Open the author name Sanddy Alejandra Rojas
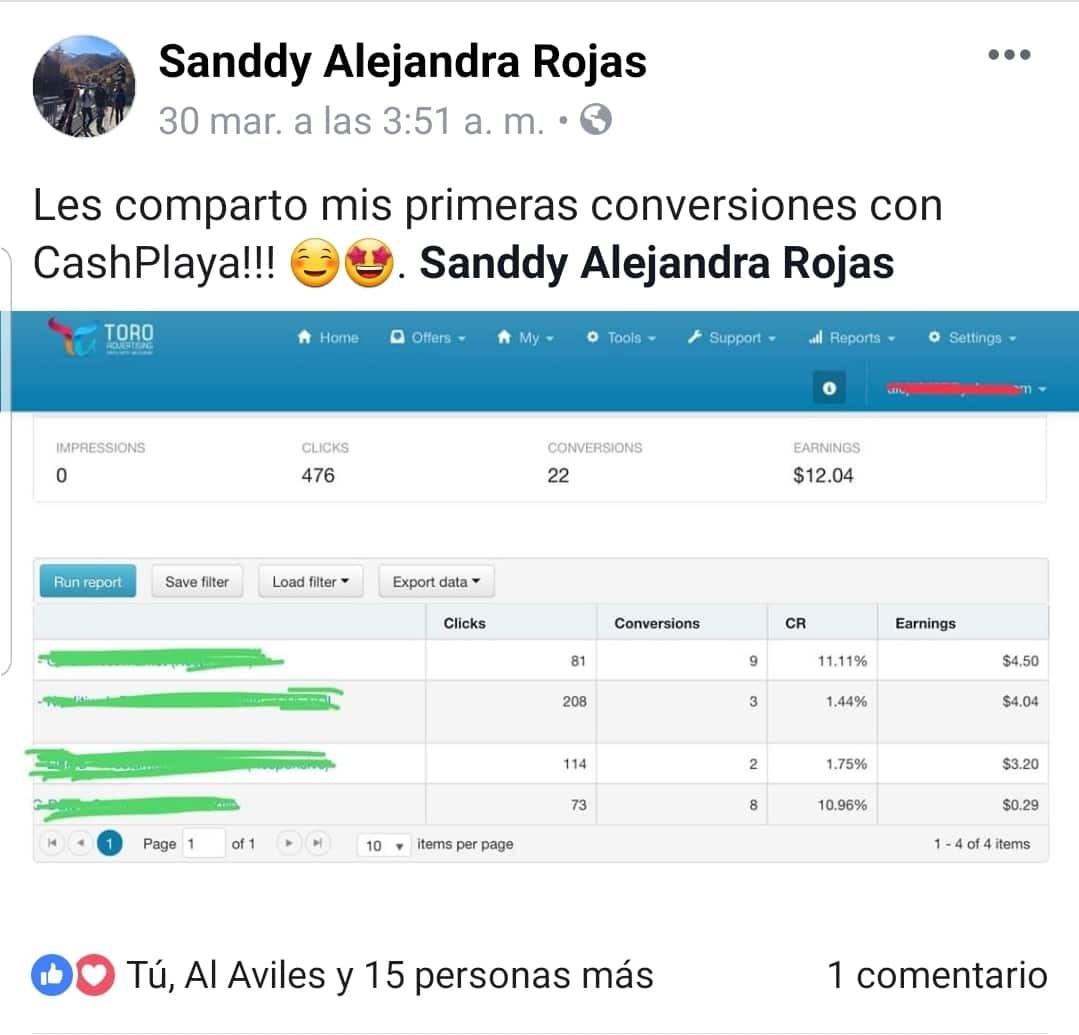Screen dimensions: 1079x1035 point(402,62)
